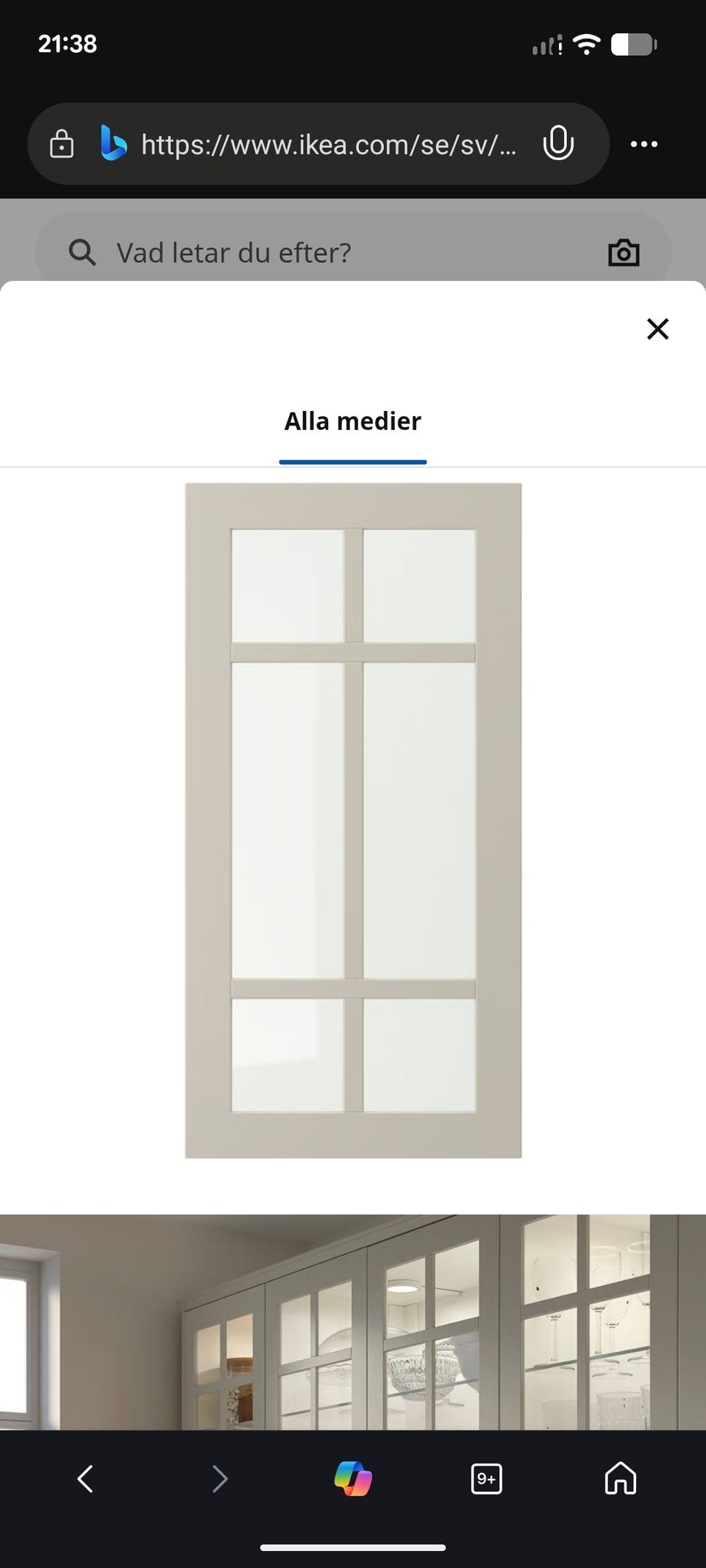Tap the camera icon for visual search

pos(623,252)
